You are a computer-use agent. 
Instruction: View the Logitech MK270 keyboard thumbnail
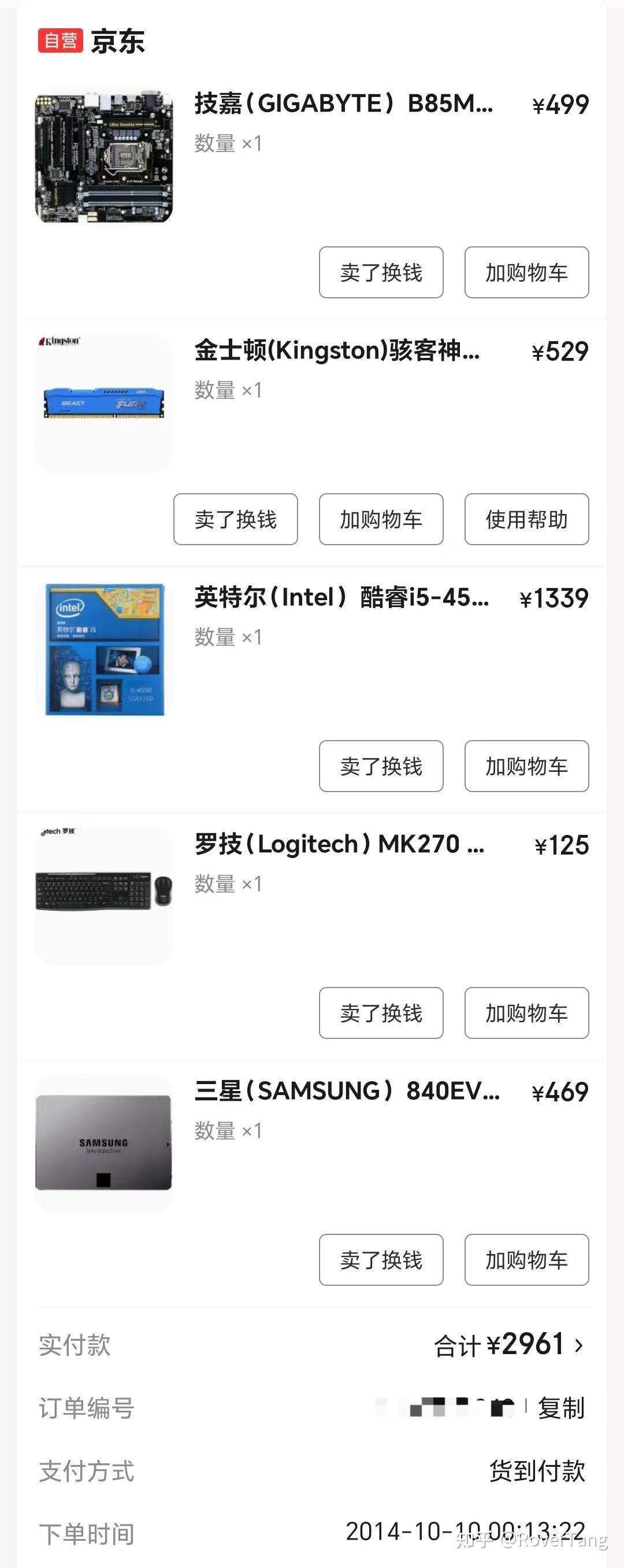pos(104,889)
